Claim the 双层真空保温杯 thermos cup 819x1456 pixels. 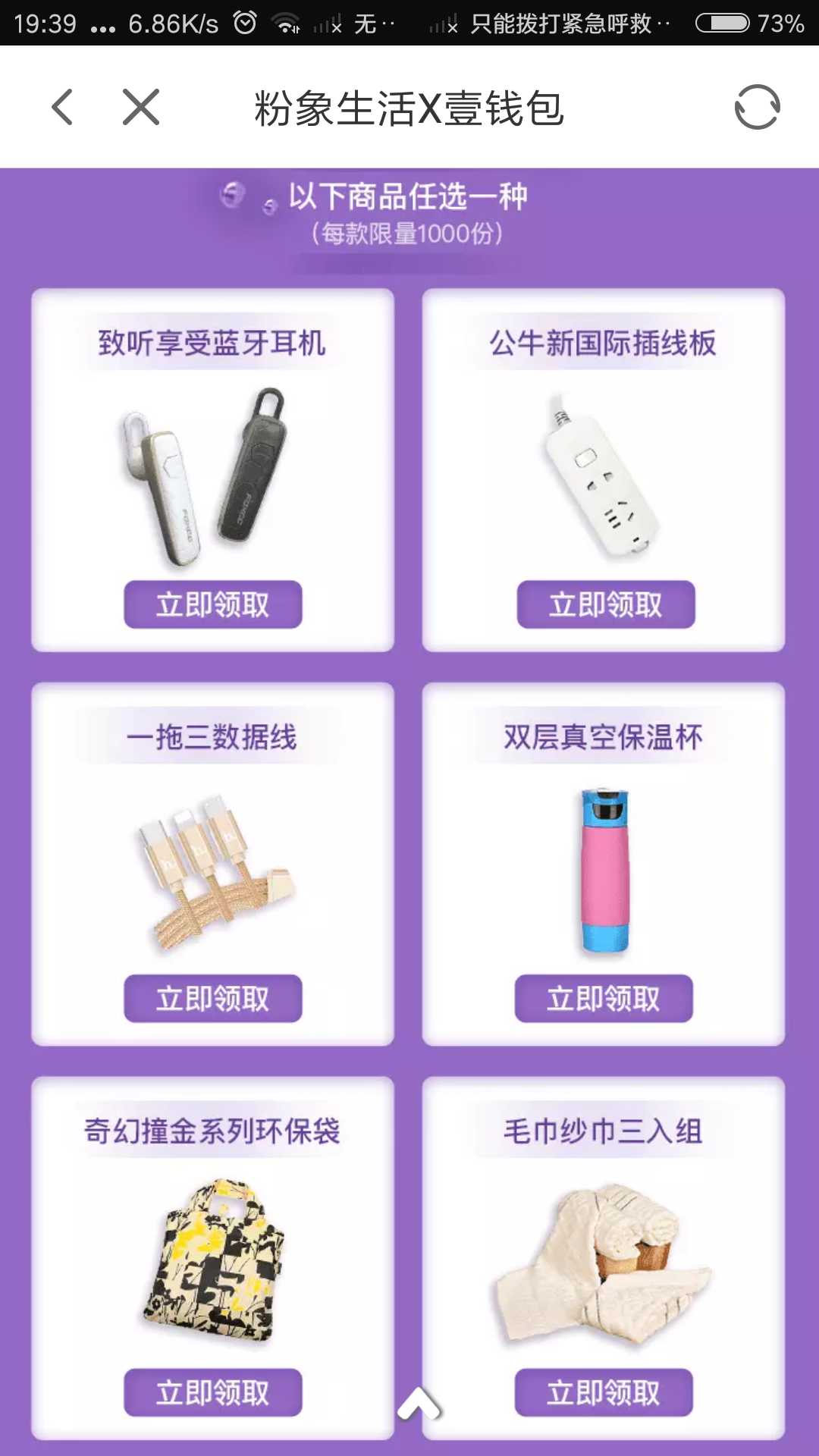(x=604, y=999)
